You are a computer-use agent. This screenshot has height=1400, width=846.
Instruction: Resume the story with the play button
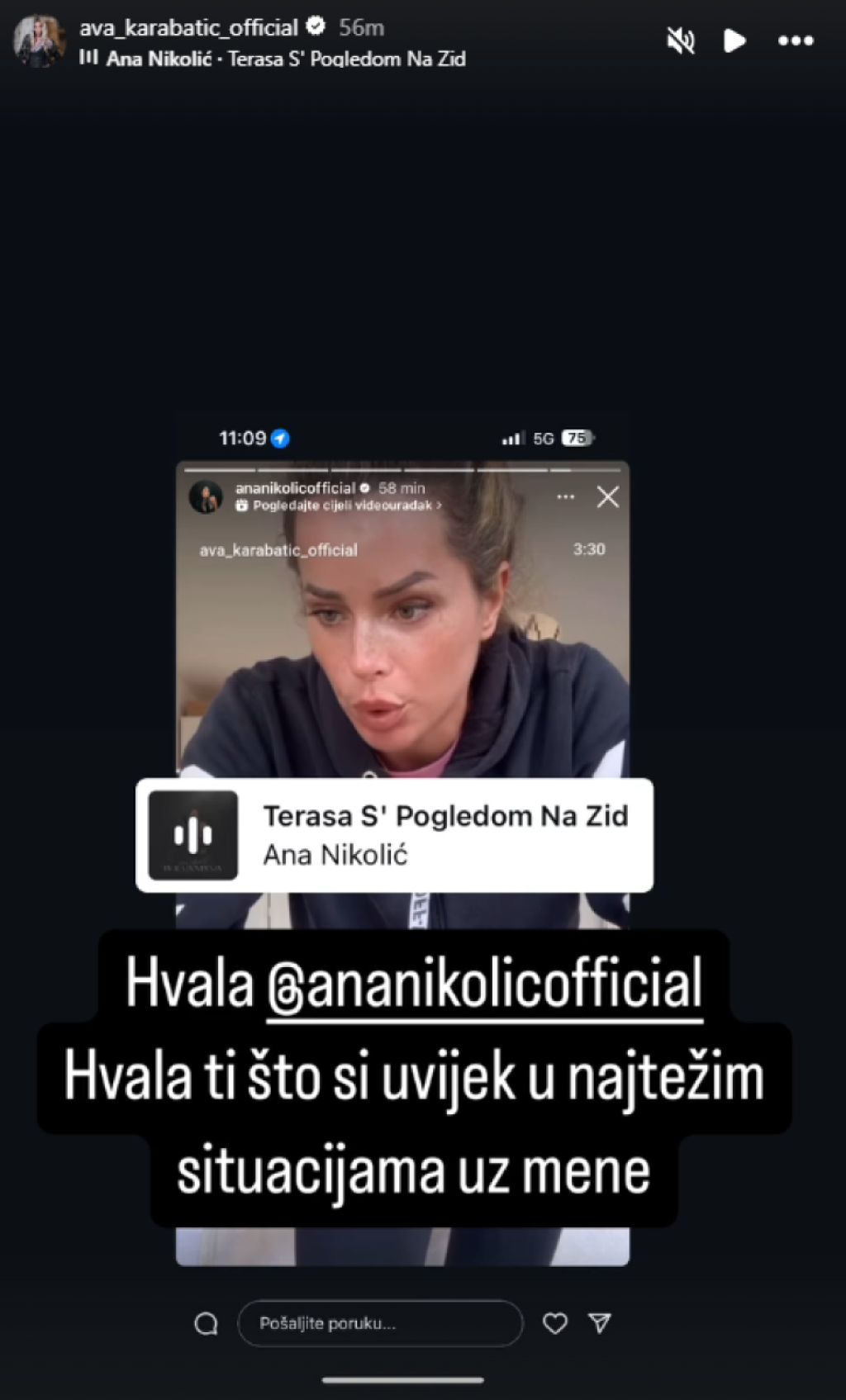[734, 40]
